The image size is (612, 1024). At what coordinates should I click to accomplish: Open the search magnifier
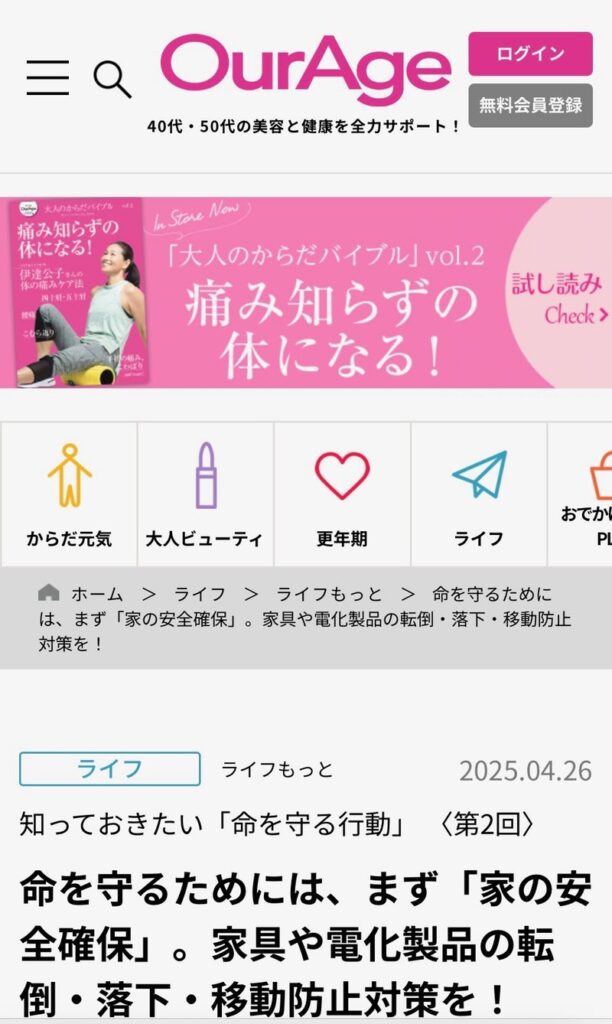[x=112, y=78]
